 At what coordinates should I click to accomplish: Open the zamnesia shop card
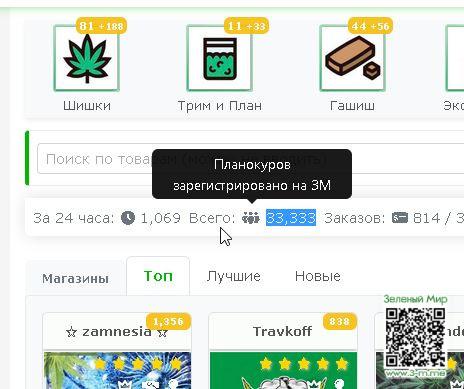[x=117, y=351]
